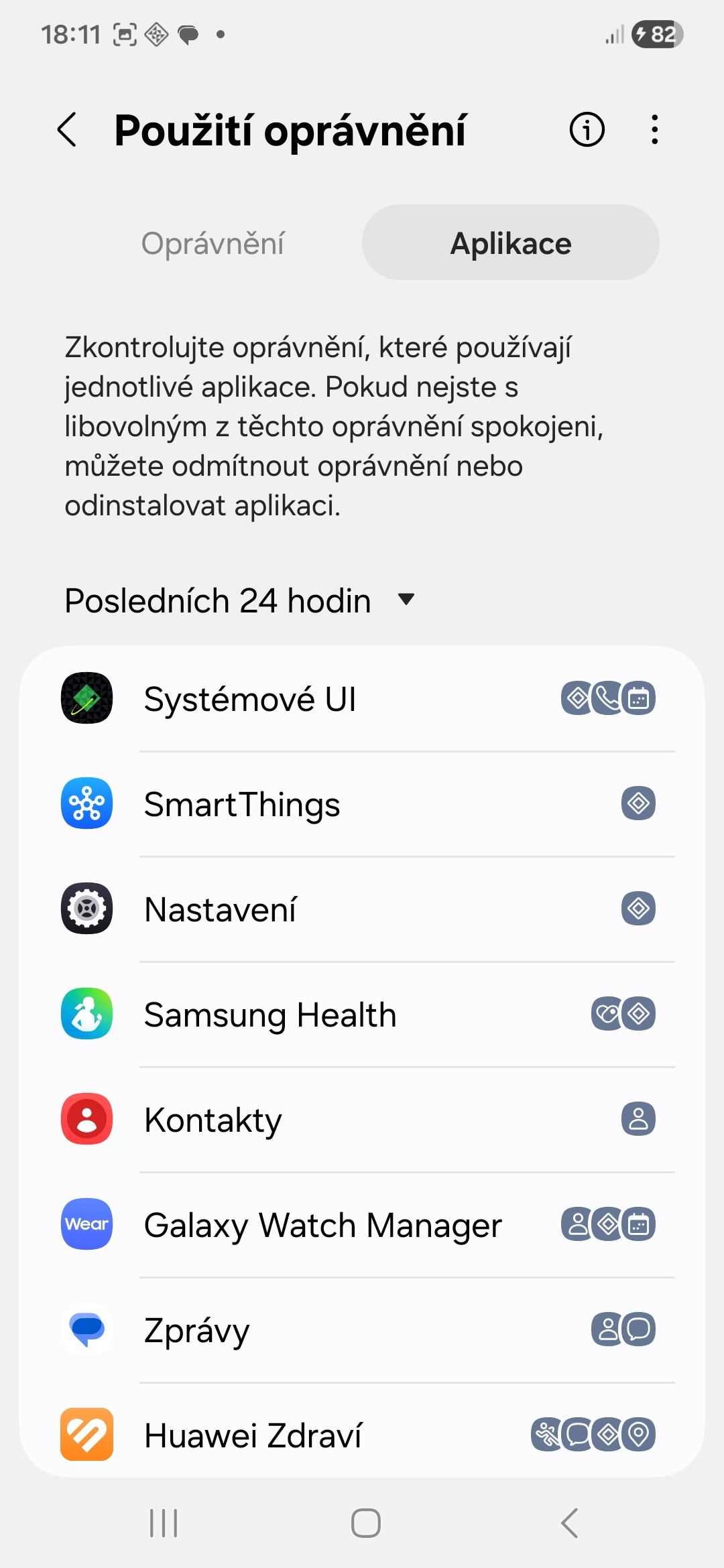
Task: Open Systémové UI permission usage
Action: [362, 699]
